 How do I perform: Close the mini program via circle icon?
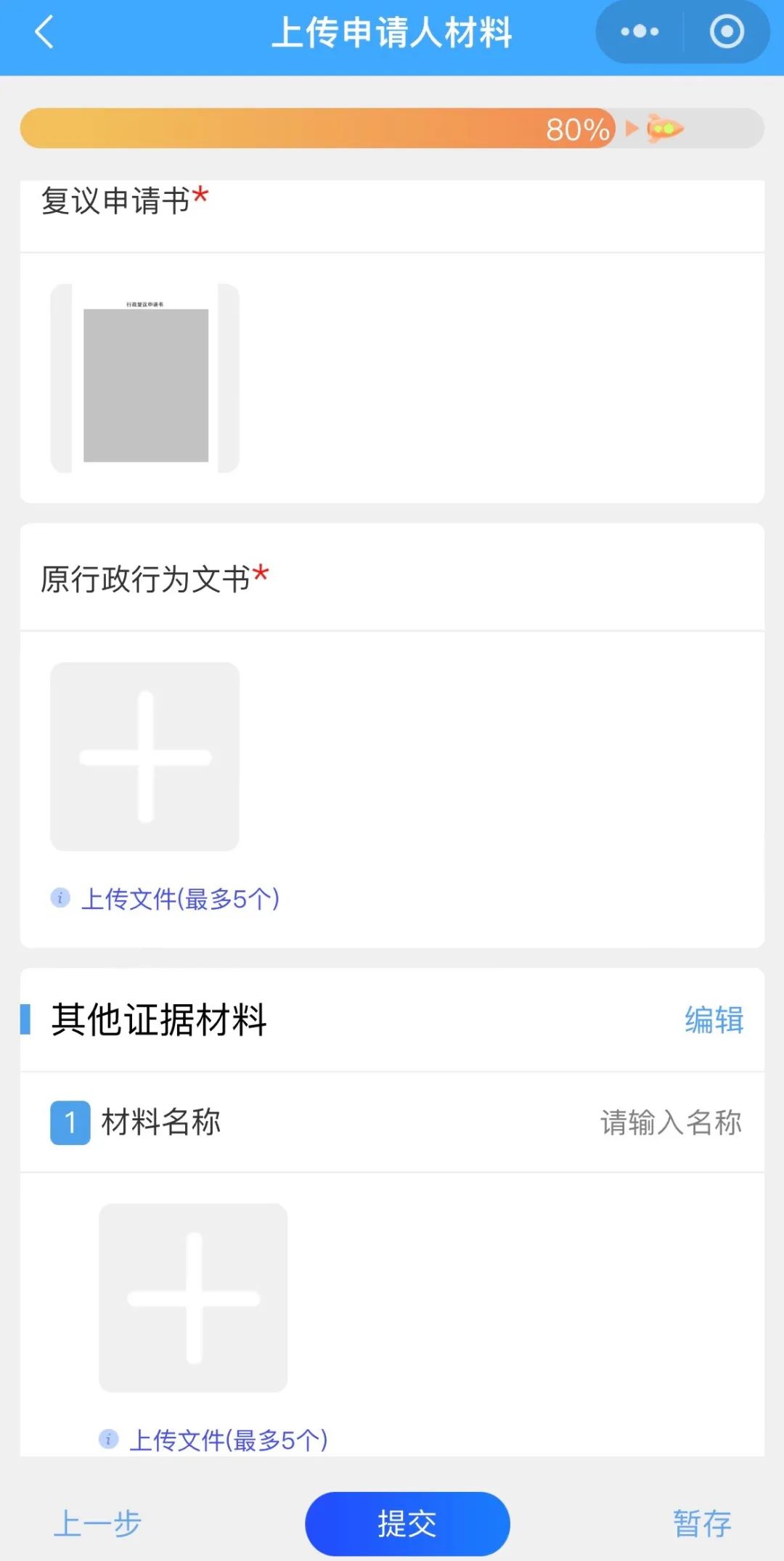click(x=727, y=32)
